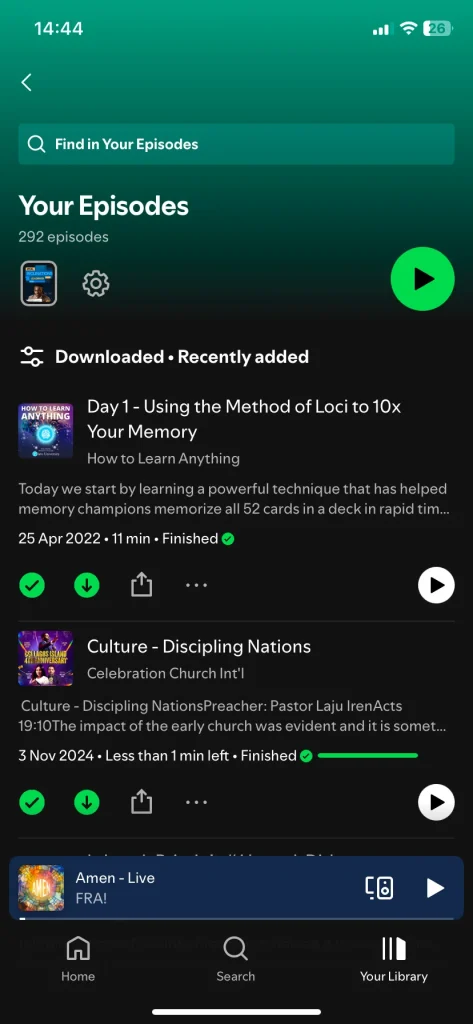Open the Day 1 Method of Loci episode
Image resolution: width=473 pixels, height=1024 pixels.
click(x=244, y=419)
